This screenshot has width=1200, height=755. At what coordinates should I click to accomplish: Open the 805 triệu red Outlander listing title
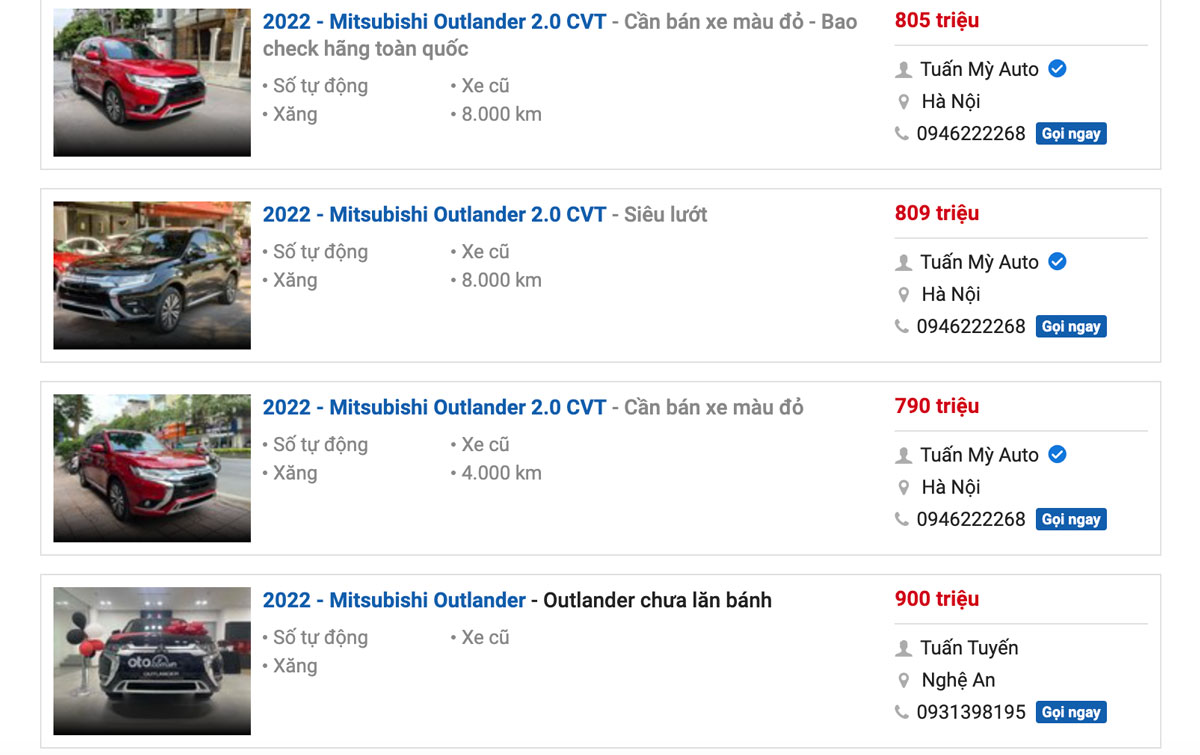434,22
